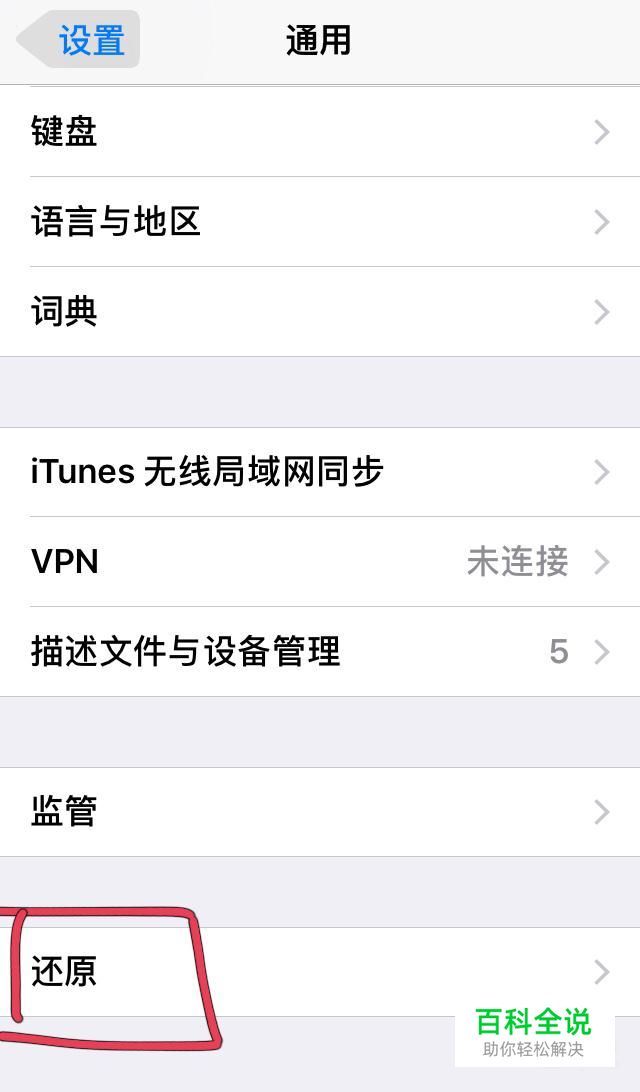Viewport: 640px width, 1092px height.
Task: Go back to 设置
Action: 80,41
